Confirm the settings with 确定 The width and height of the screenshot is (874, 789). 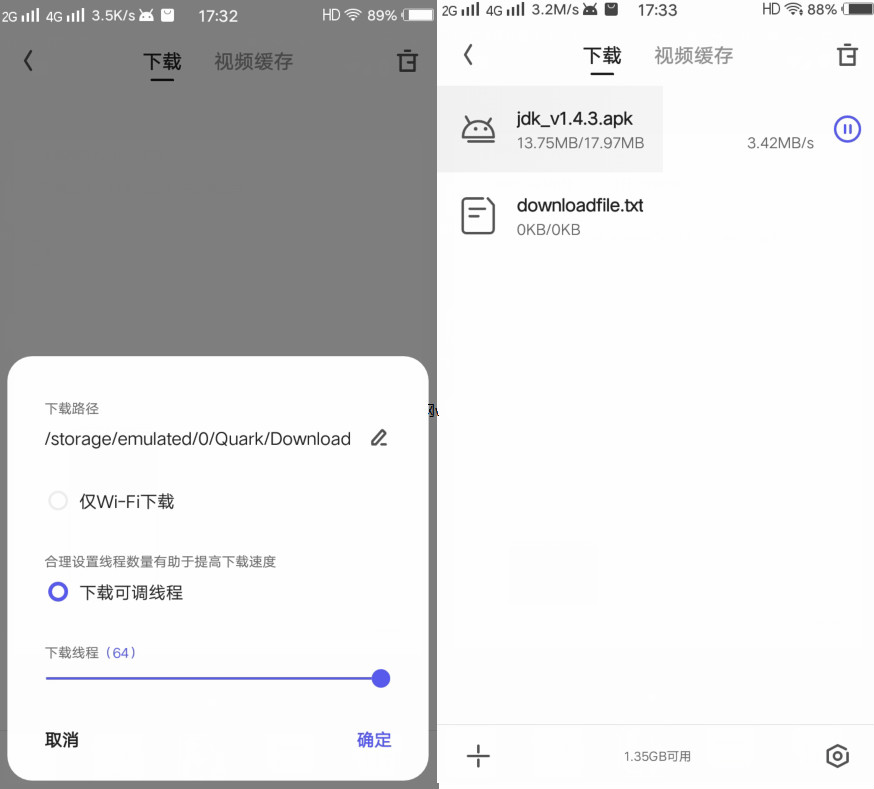[x=374, y=740]
